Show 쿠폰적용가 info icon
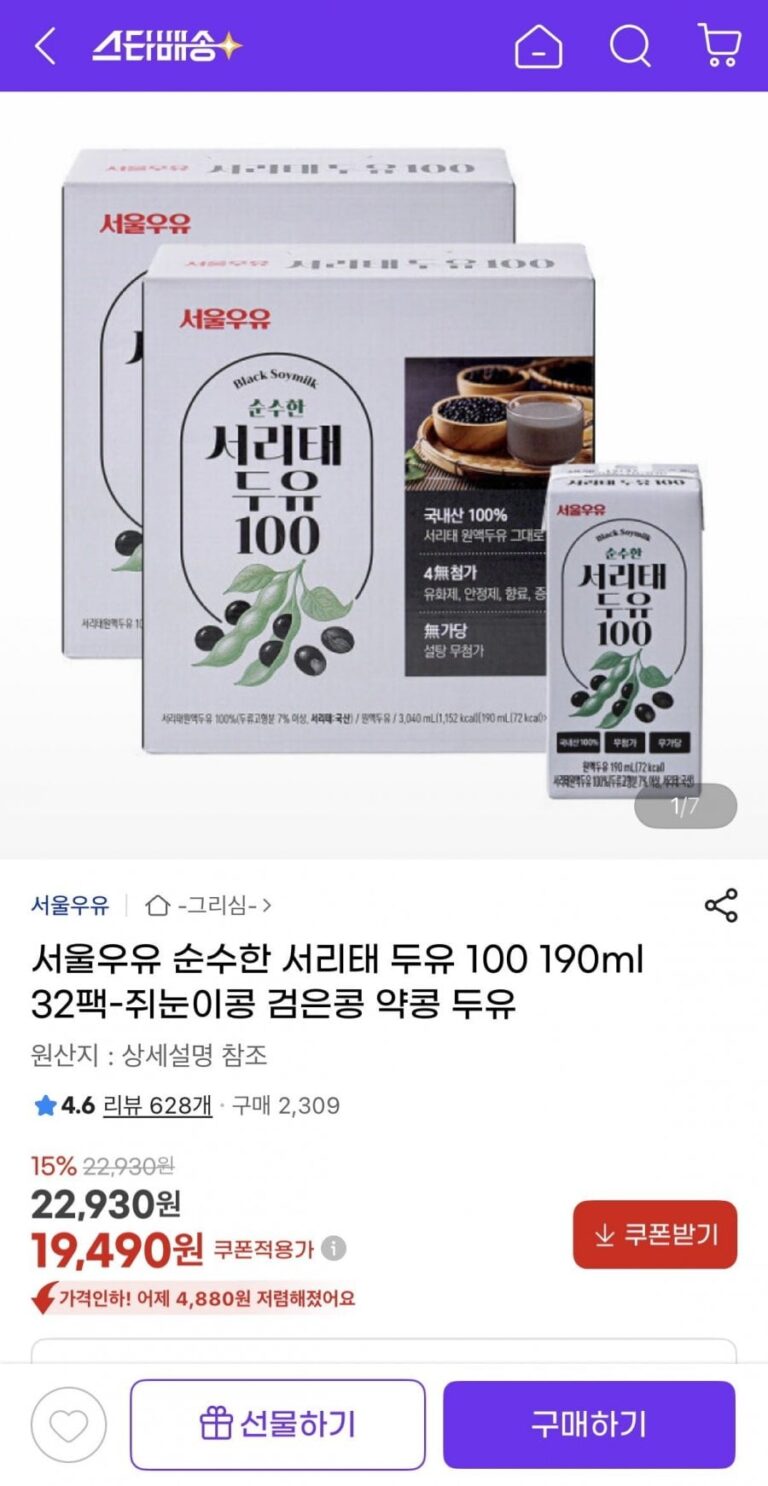This screenshot has width=768, height=1486. point(334,1249)
